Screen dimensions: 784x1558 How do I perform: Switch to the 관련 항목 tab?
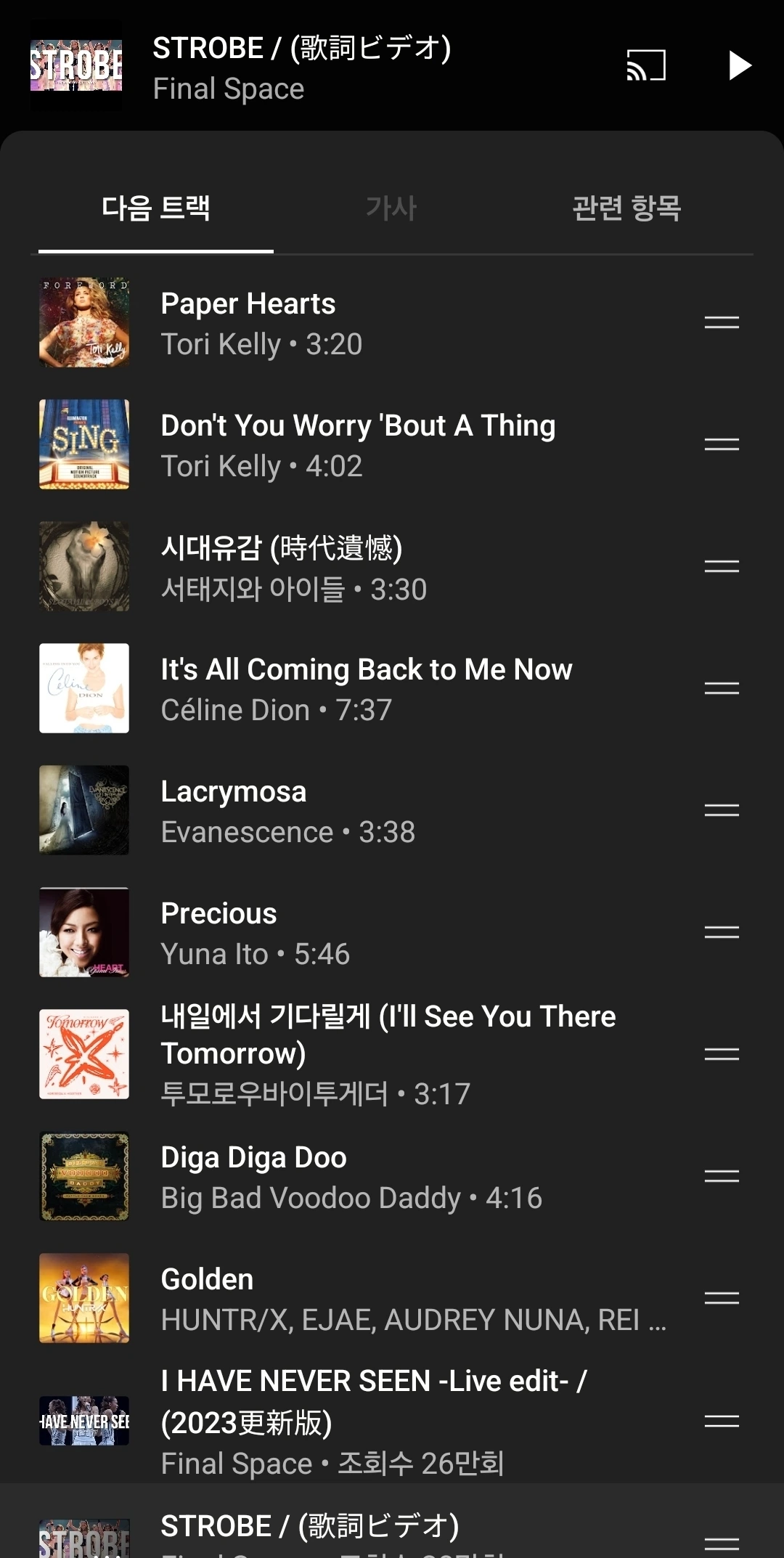pos(626,208)
